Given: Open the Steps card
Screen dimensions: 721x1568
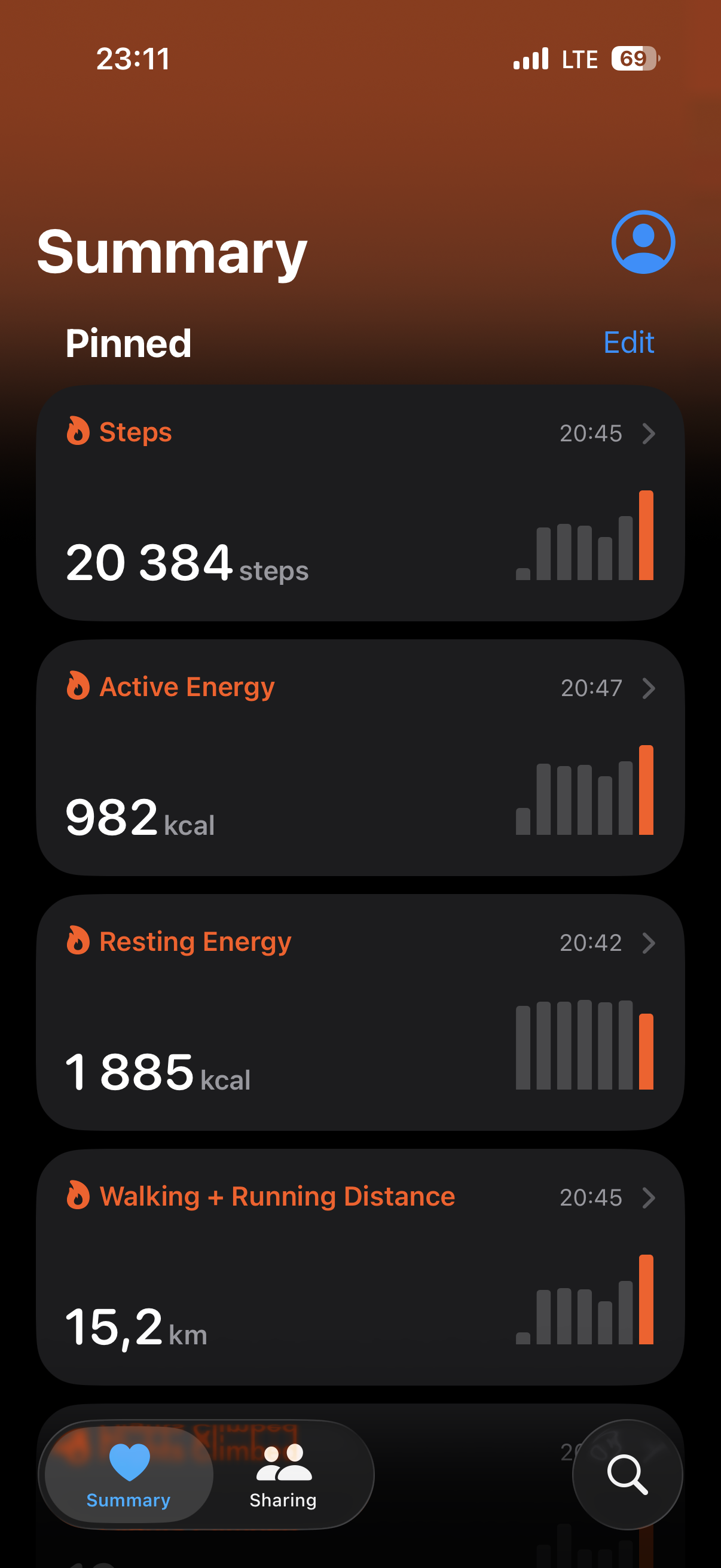Looking at the screenshot, I should (x=360, y=503).
